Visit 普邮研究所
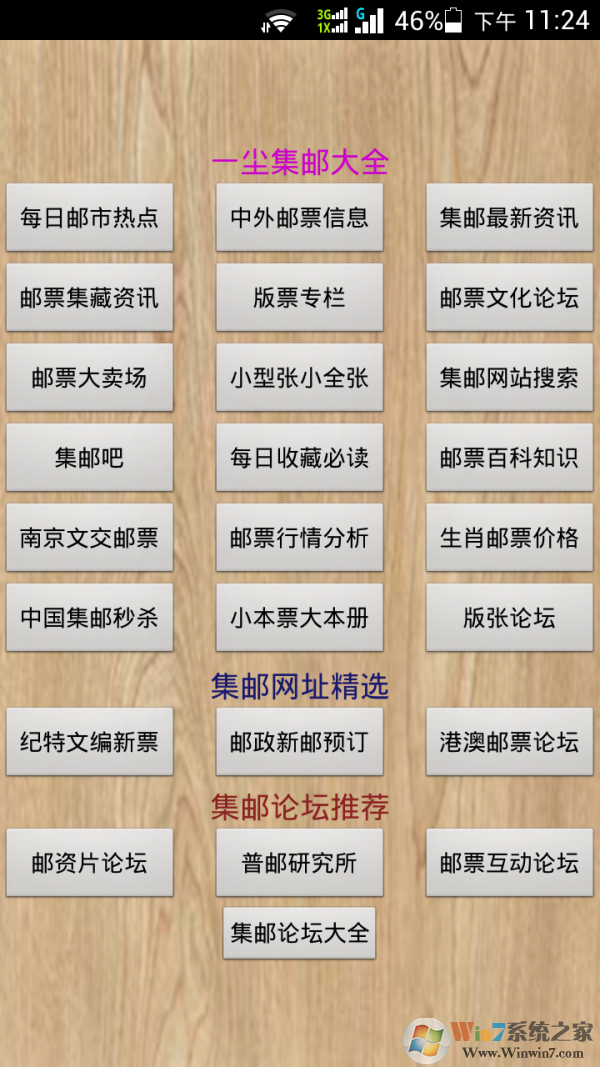Image resolution: width=600 pixels, height=1067 pixels. click(299, 862)
